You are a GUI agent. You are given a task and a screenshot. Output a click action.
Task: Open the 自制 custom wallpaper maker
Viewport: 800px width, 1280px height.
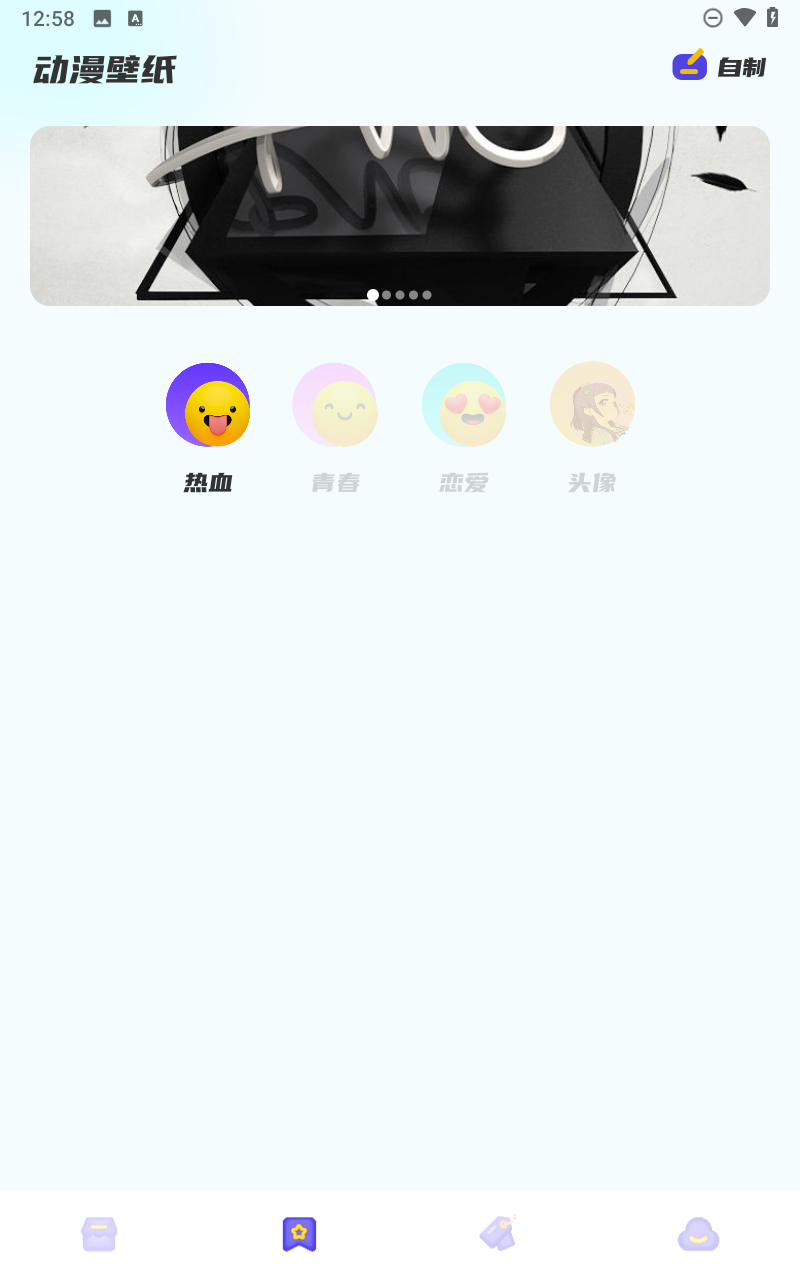coord(719,67)
